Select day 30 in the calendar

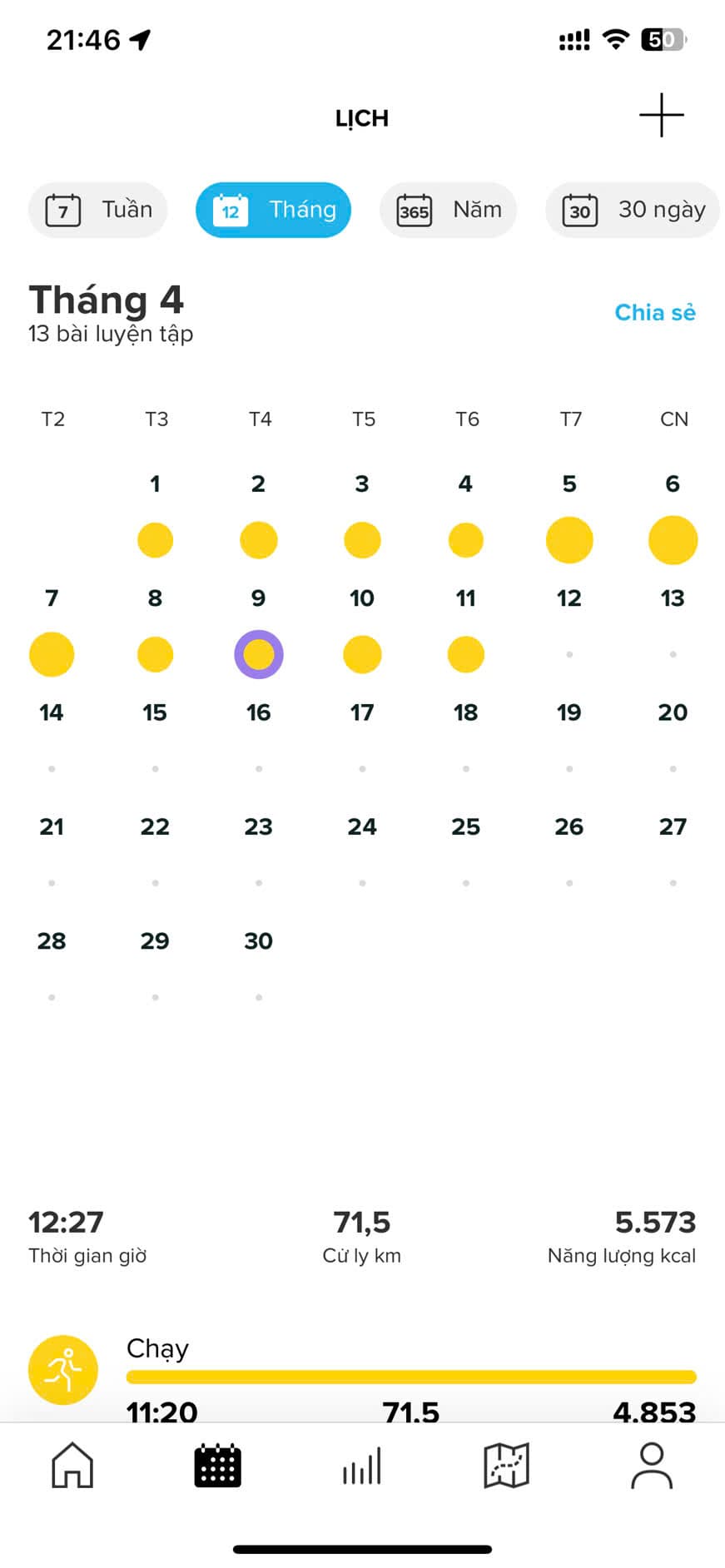click(x=259, y=941)
